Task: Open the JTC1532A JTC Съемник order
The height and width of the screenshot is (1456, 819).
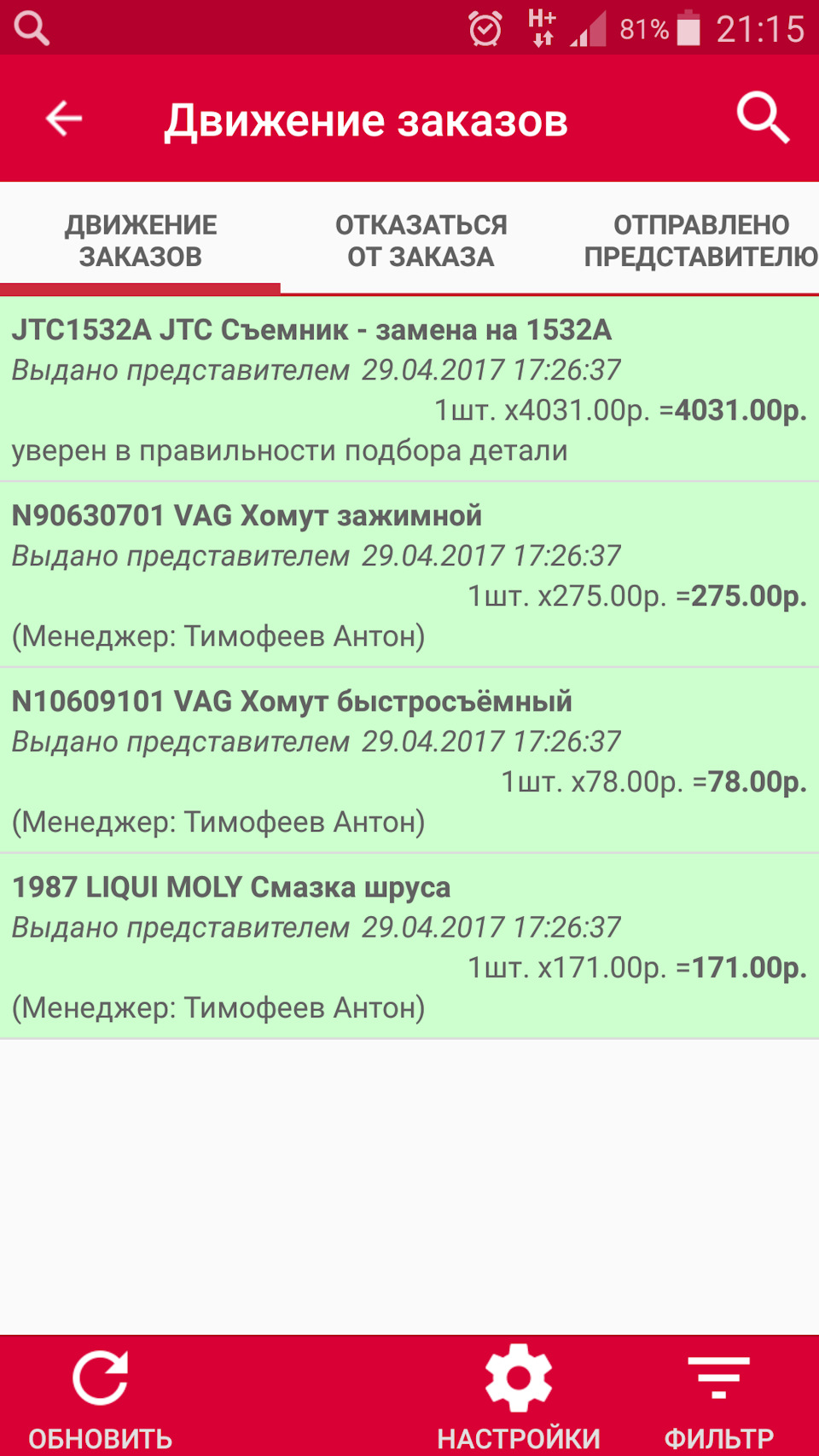Action: (x=409, y=389)
